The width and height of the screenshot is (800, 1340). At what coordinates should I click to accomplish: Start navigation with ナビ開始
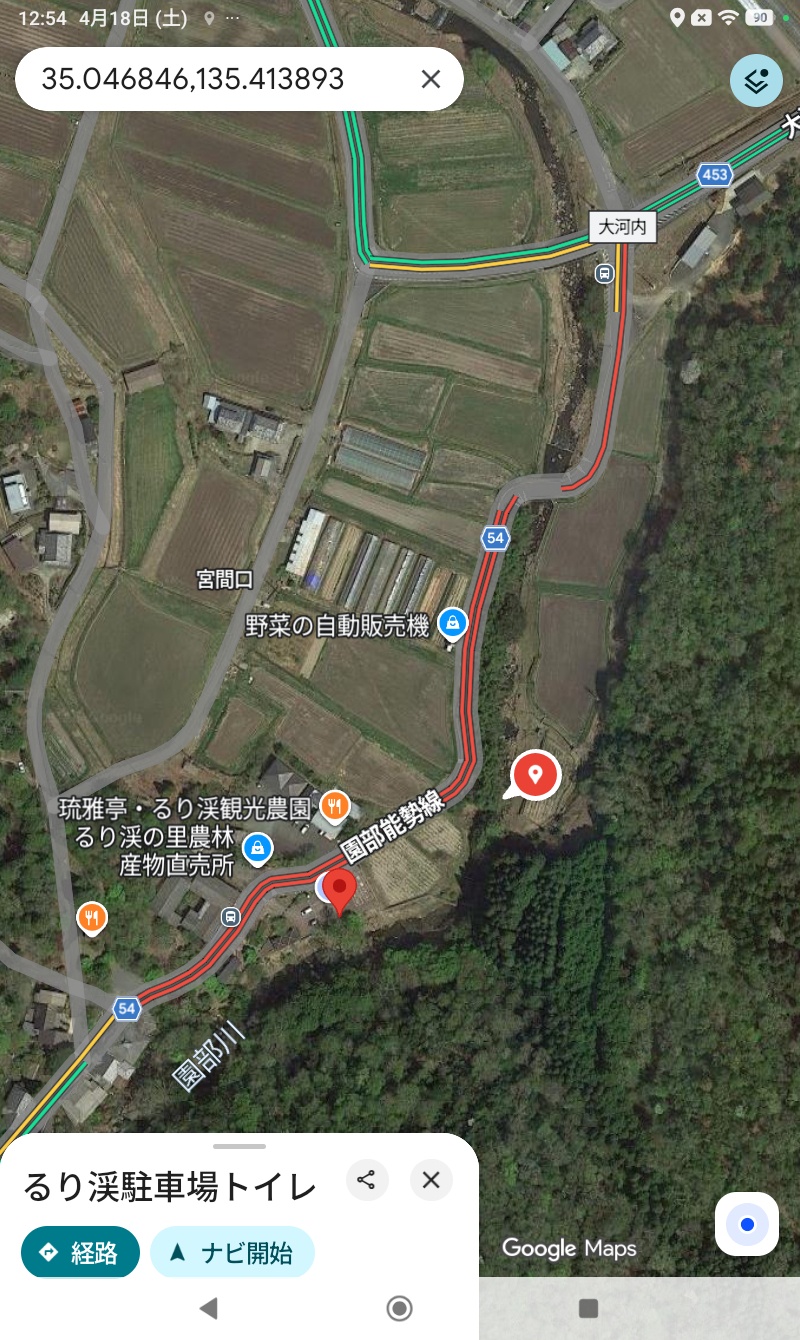coord(232,1252)
